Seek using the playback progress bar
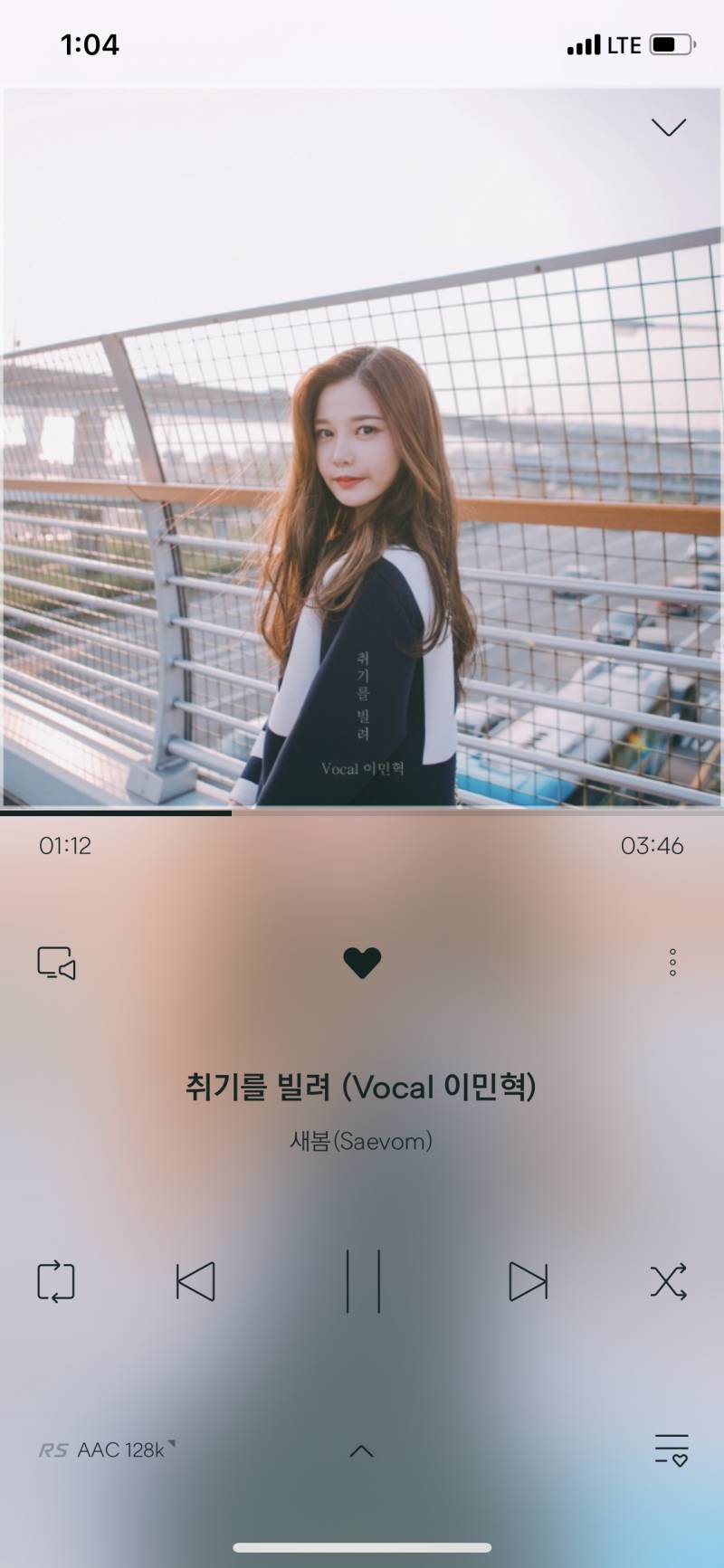724x1568 pixels. (362, 814)
